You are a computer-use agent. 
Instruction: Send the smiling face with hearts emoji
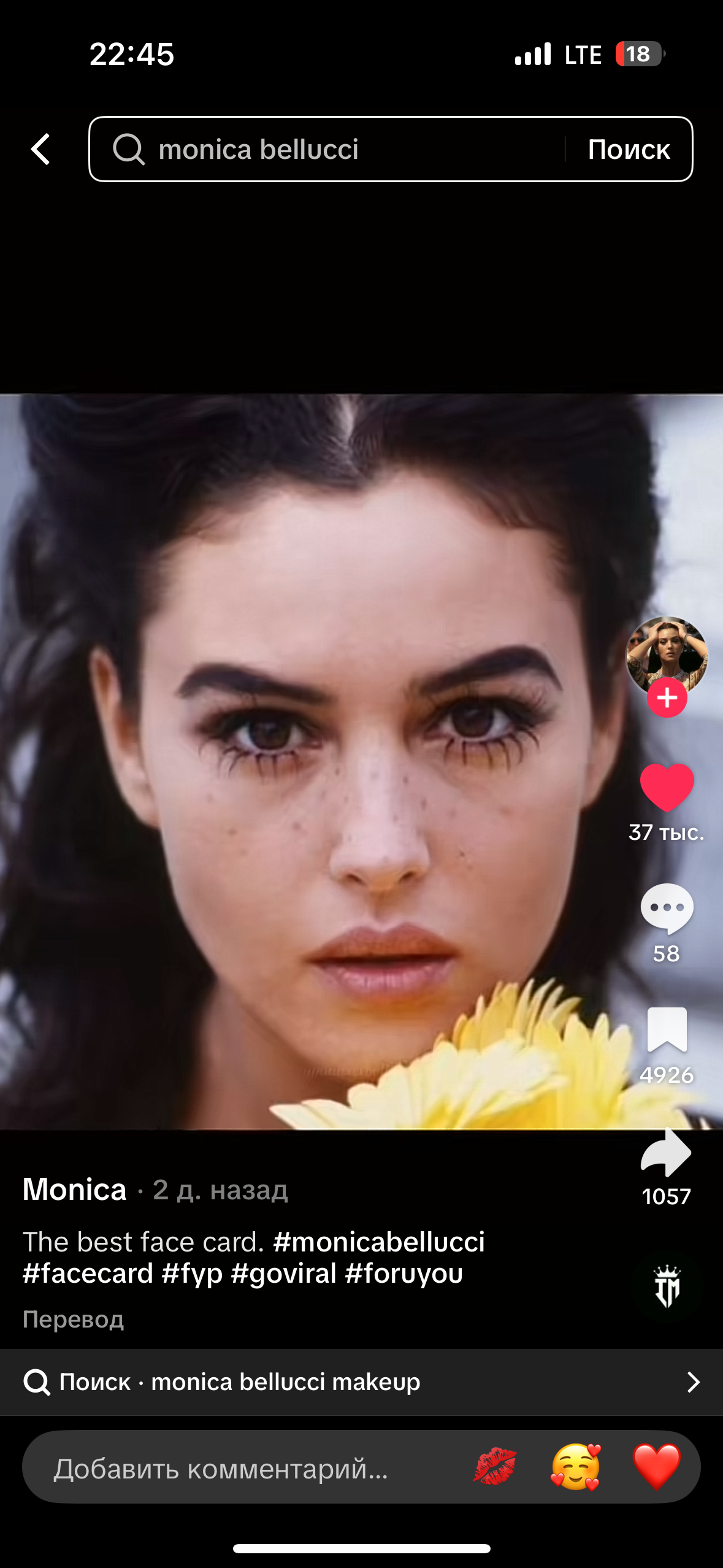(575, 1467)
